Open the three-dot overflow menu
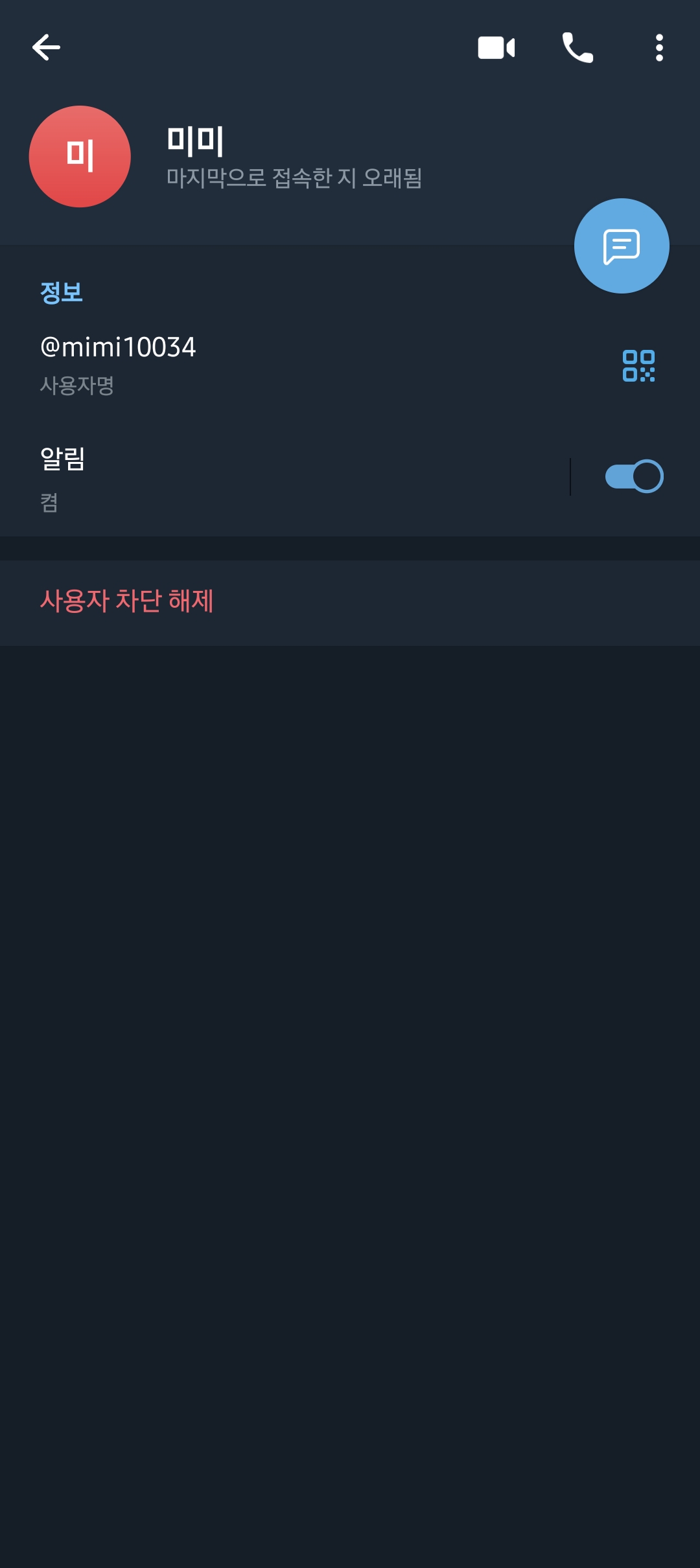Image resolution: width=700 pixels, height=1568 pixels. pyautogui.click(x=659, y=48)
